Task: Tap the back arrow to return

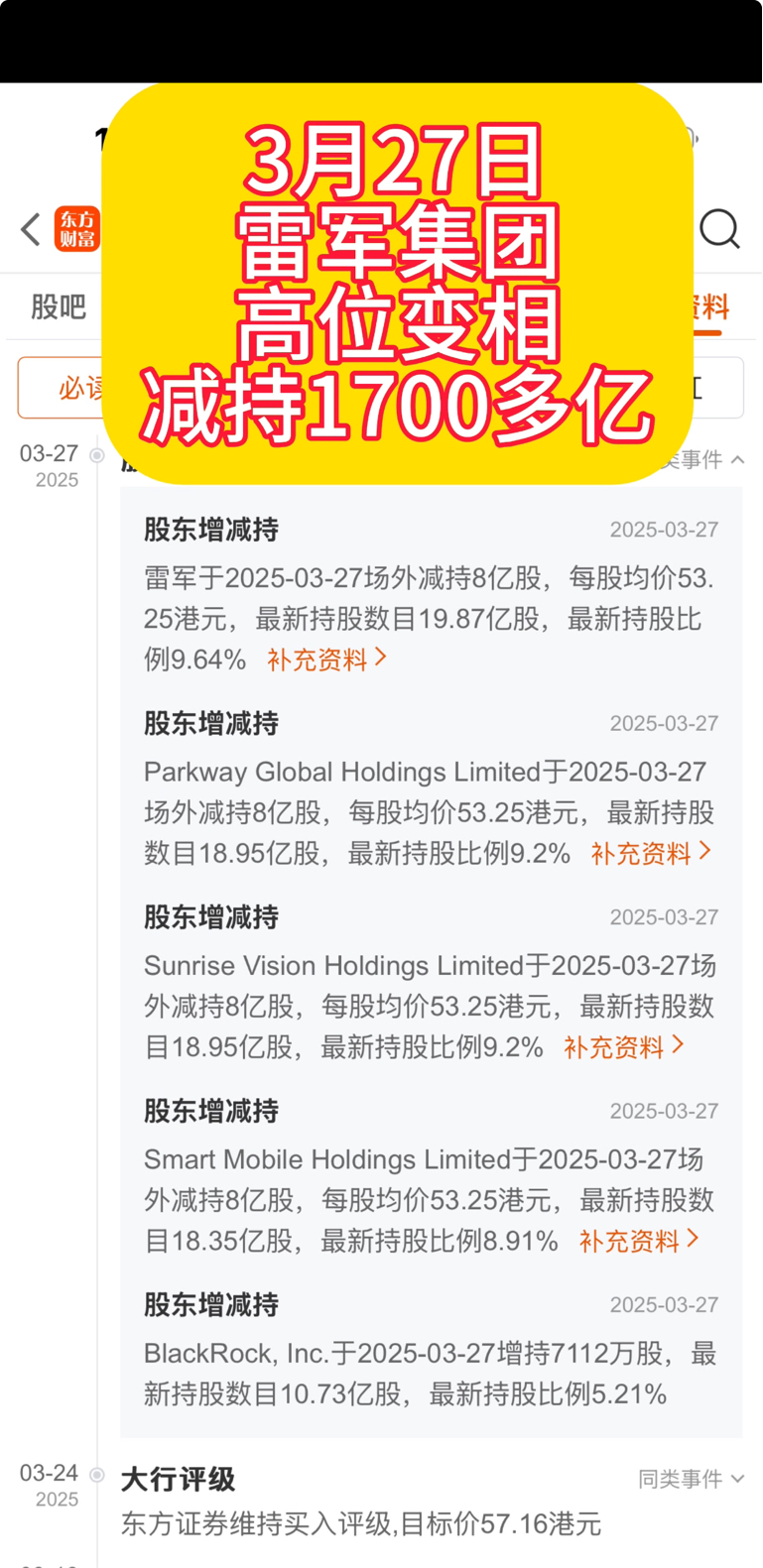Action: pos(30,229)
